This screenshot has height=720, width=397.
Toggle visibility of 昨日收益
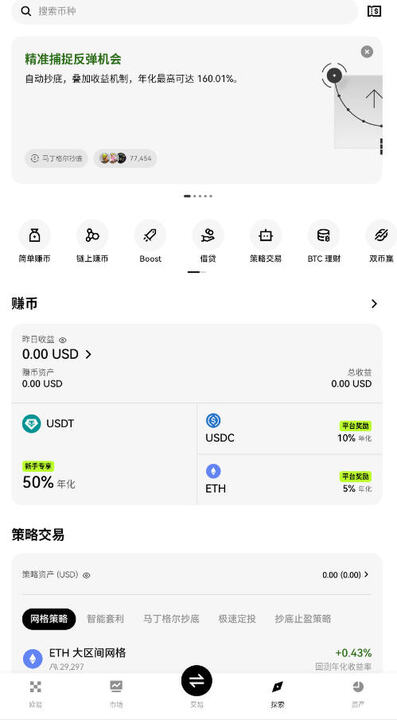point(63,340)
